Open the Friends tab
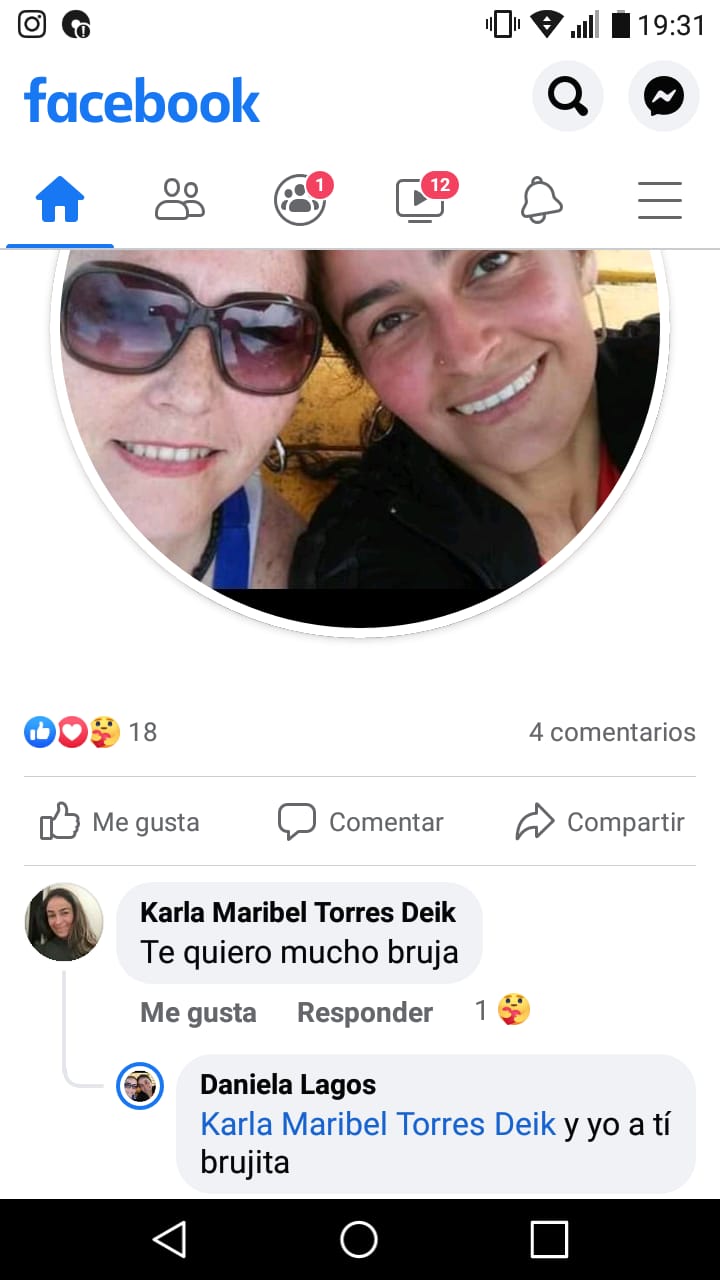The height and width of the screenshot is (1280, 720). (180, 200)
